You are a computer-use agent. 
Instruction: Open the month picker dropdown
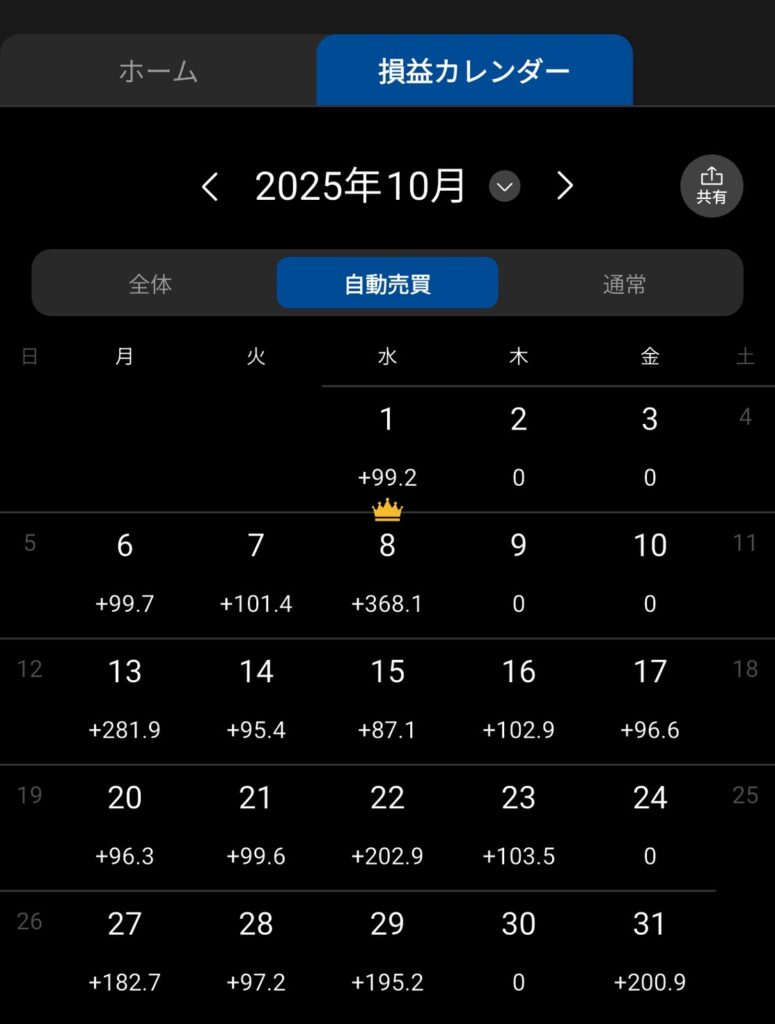[x=505, y=186]
